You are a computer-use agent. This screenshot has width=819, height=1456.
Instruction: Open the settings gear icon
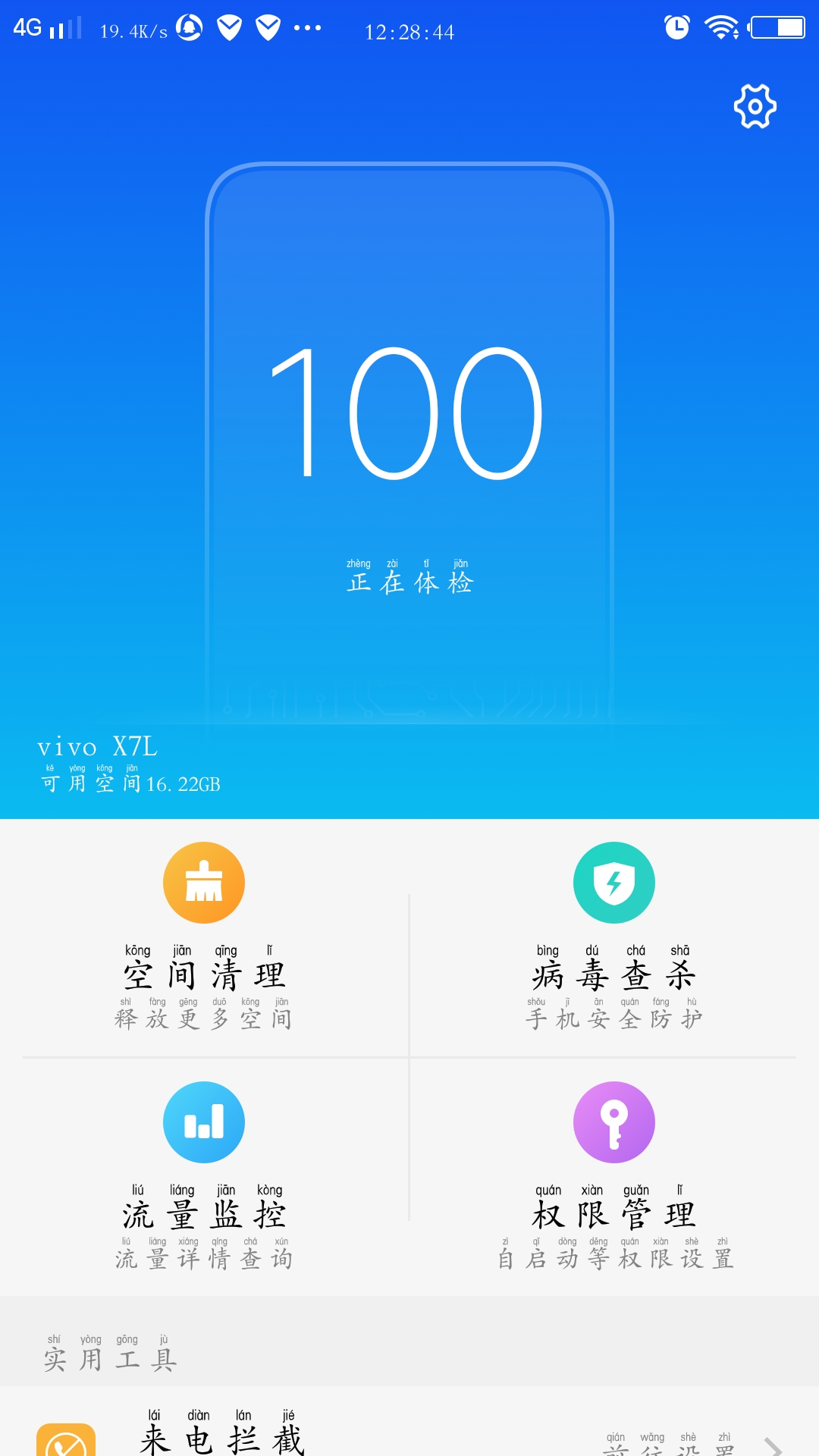click(755, 106)
